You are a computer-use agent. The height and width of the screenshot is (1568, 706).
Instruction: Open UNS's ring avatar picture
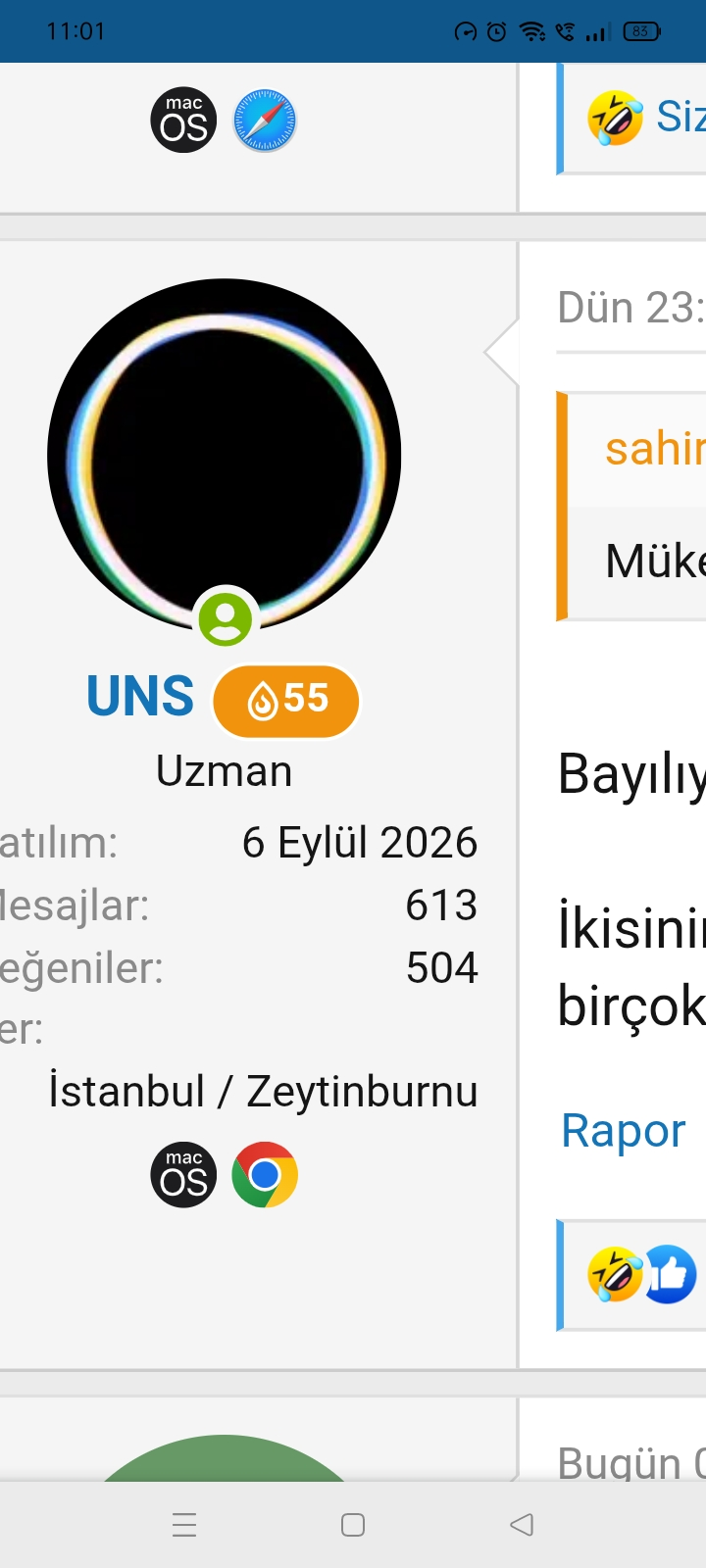tap(225, 455)
